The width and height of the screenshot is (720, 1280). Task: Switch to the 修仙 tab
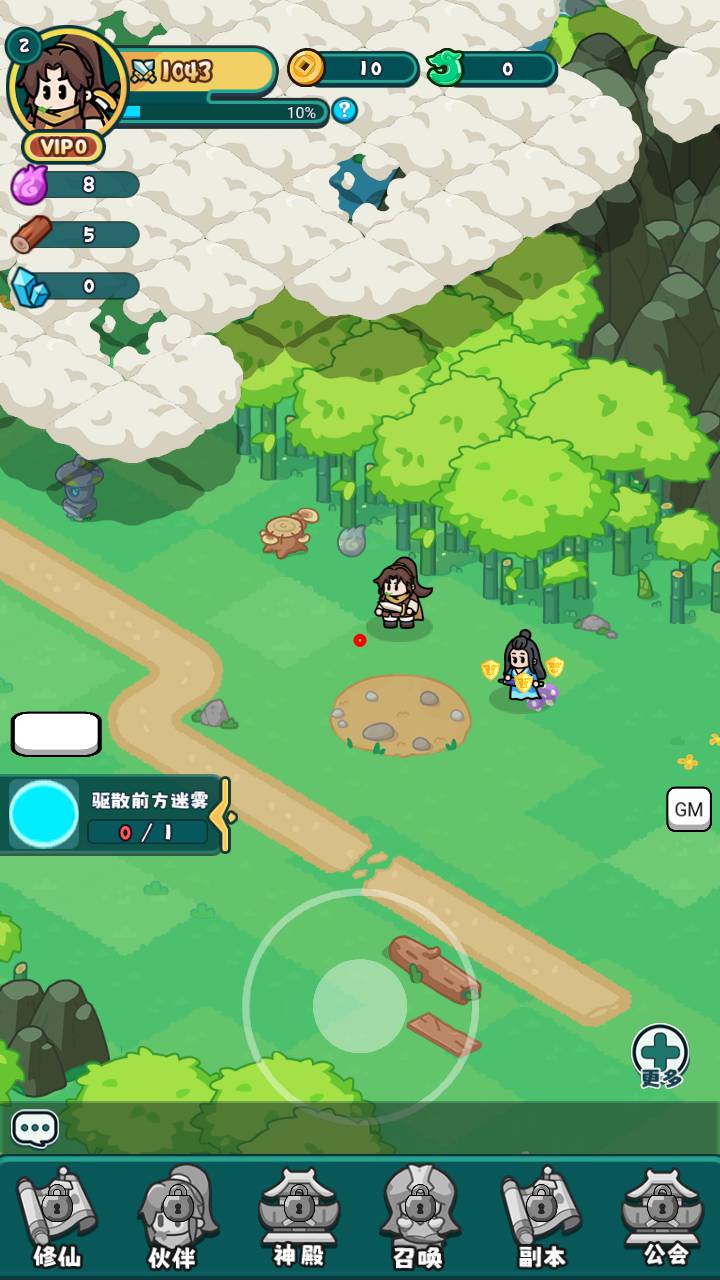coord(57,1218)
